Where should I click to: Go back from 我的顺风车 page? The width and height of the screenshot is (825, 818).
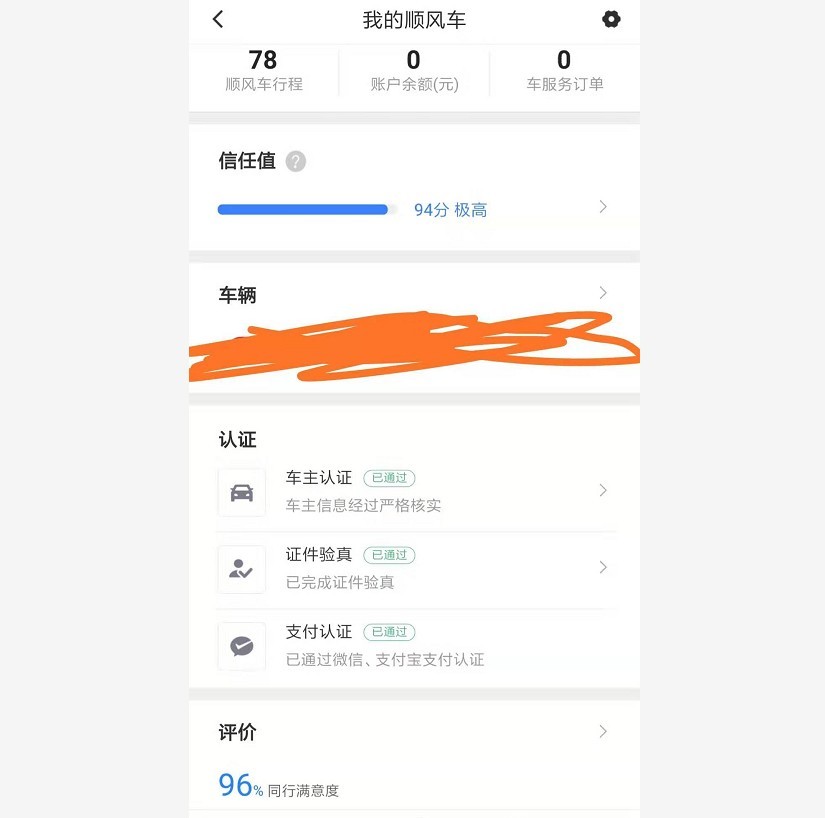tap(218, 19)
